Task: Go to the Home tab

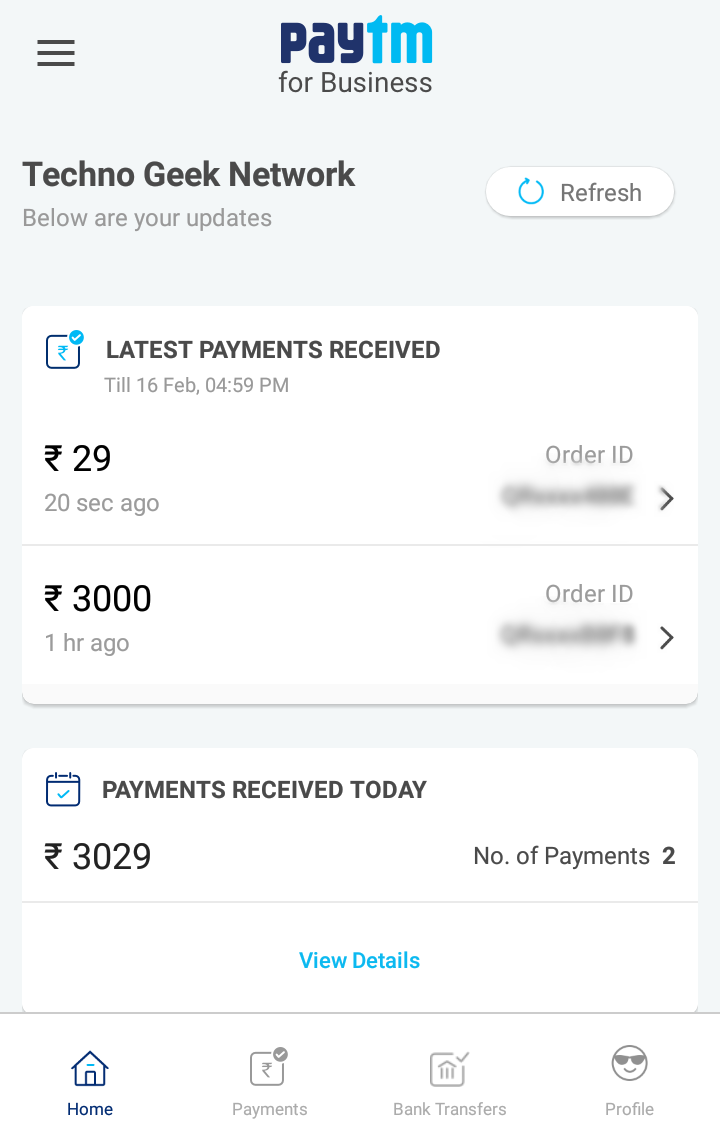Action: coord(90,1082)
